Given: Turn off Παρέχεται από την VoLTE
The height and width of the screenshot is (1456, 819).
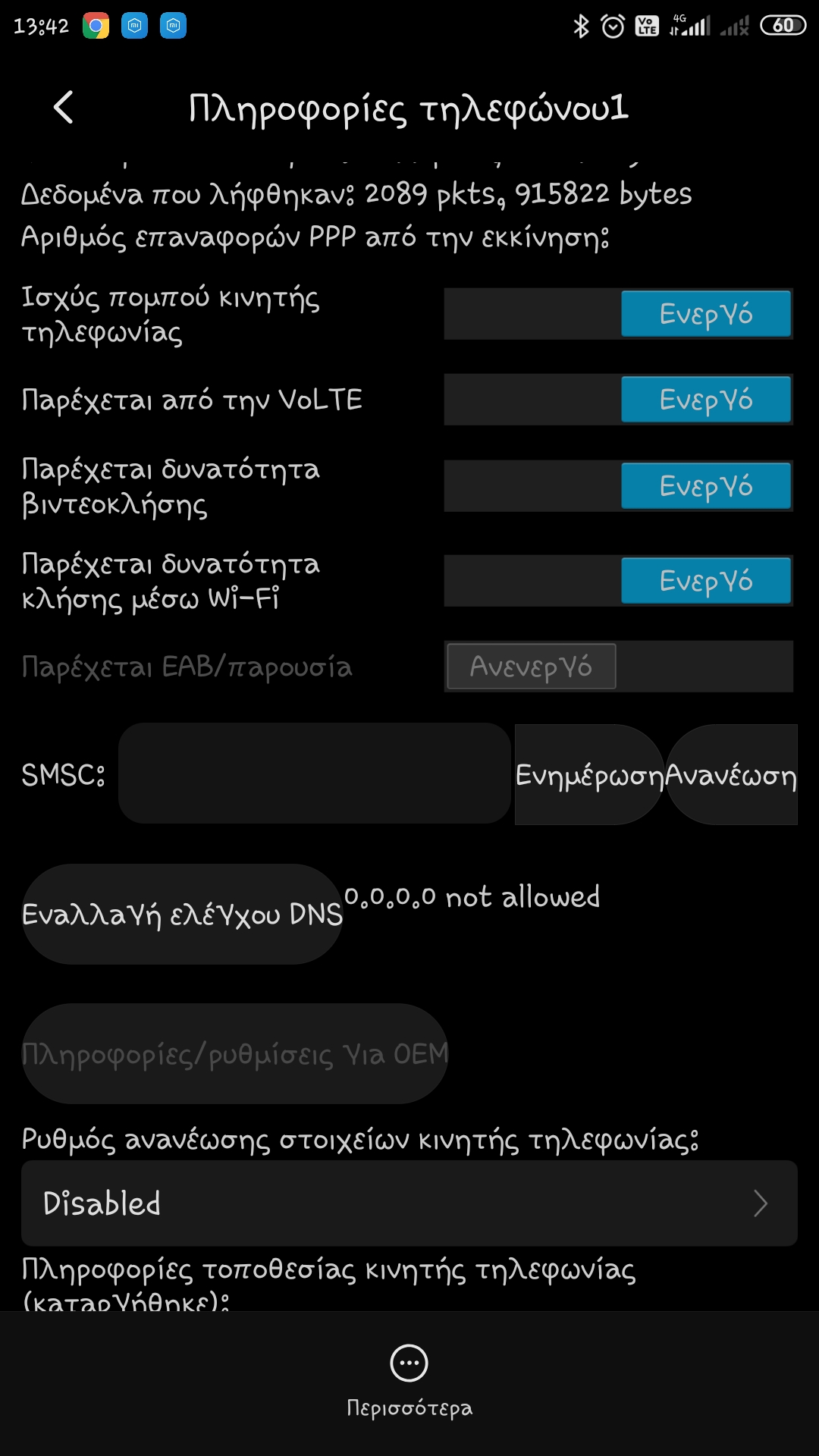Looking at the screenshot, I should [x=618, y=400].
